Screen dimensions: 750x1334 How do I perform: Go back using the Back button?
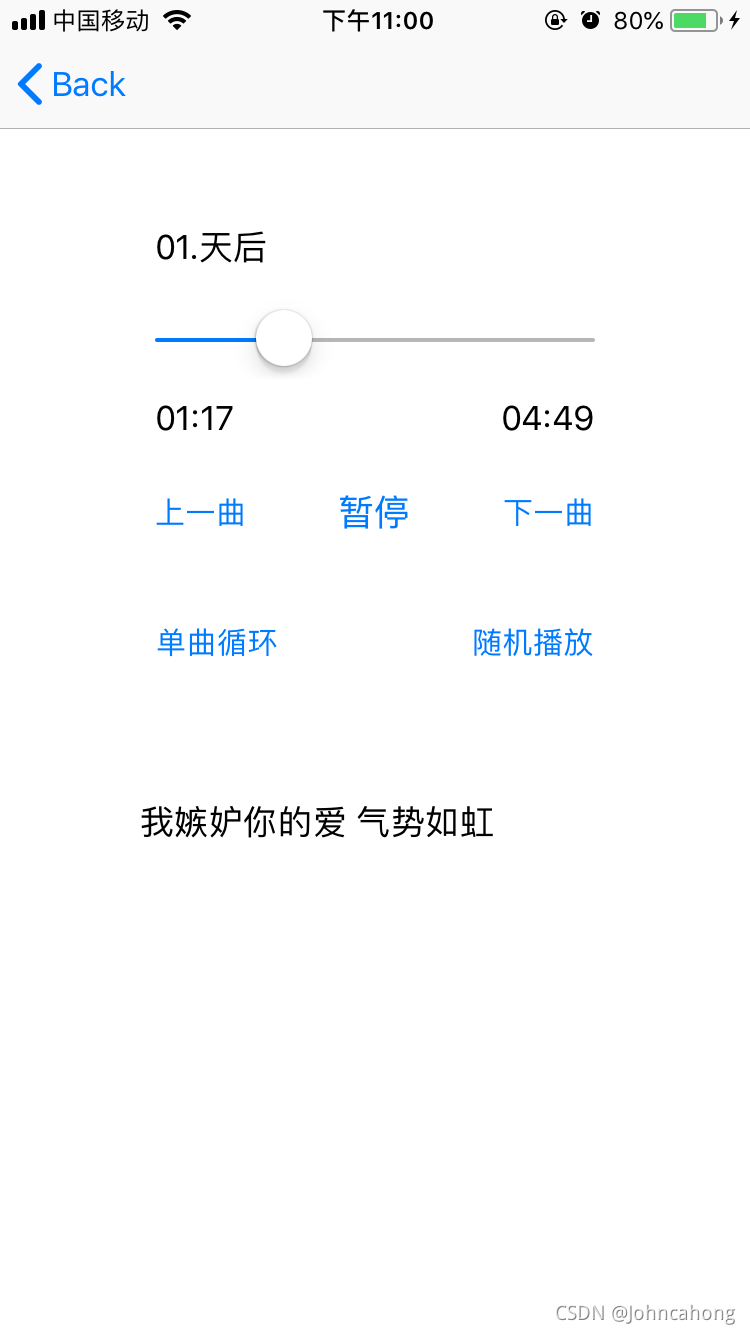pyautogui.click(x=72, y=85)
